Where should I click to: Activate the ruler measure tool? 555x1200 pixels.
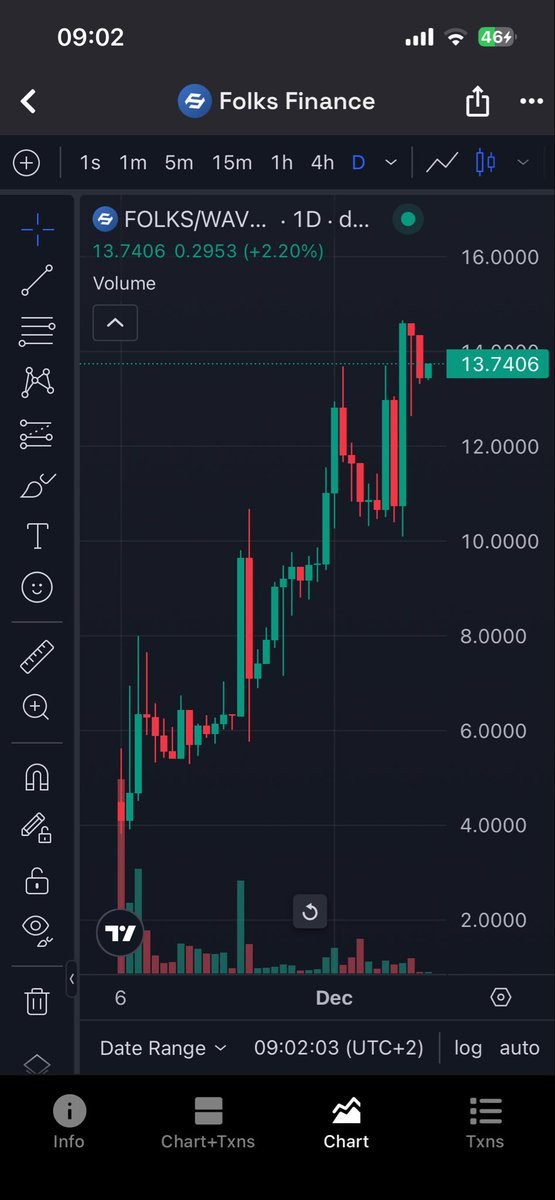[x=37, y=656]
